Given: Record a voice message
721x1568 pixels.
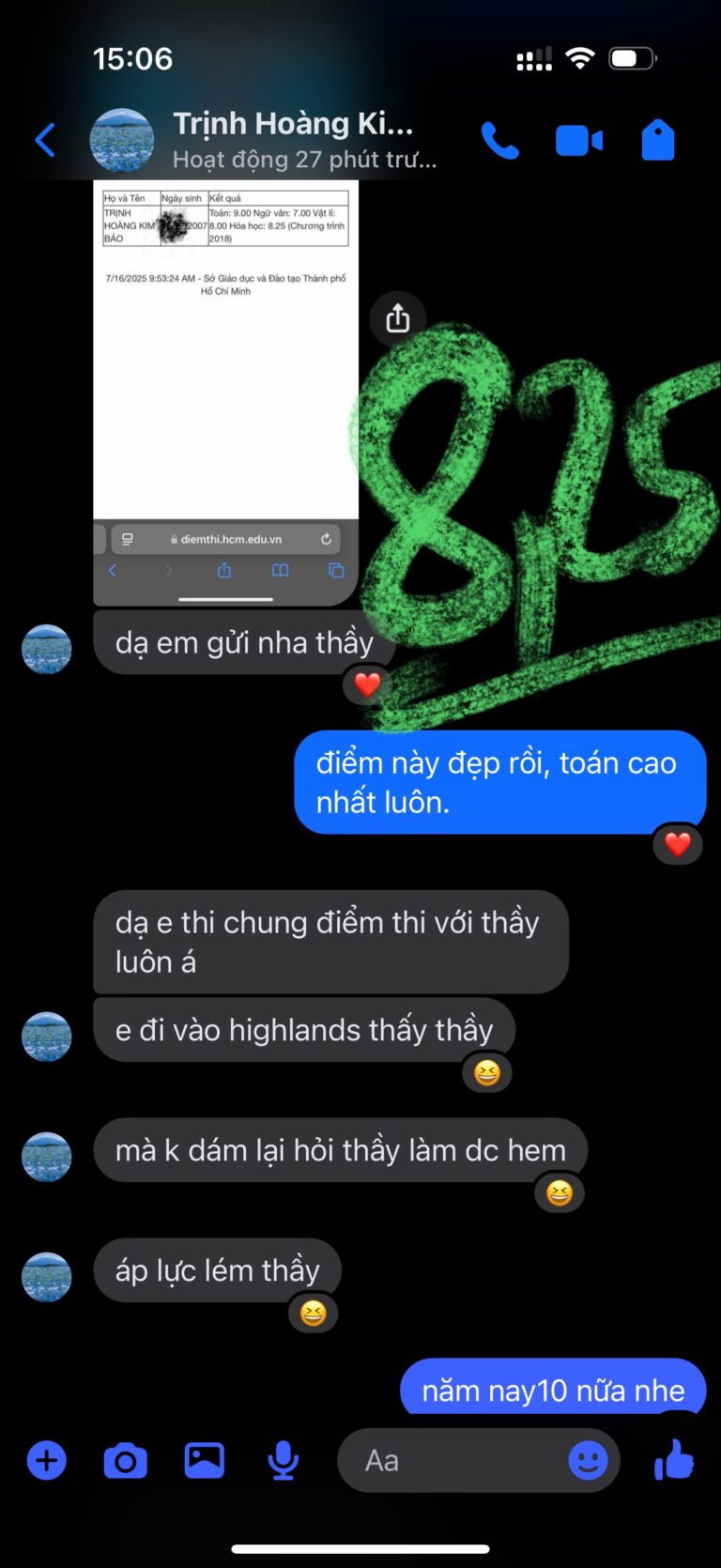Looking at the screenshot, I should (283, 1460).
